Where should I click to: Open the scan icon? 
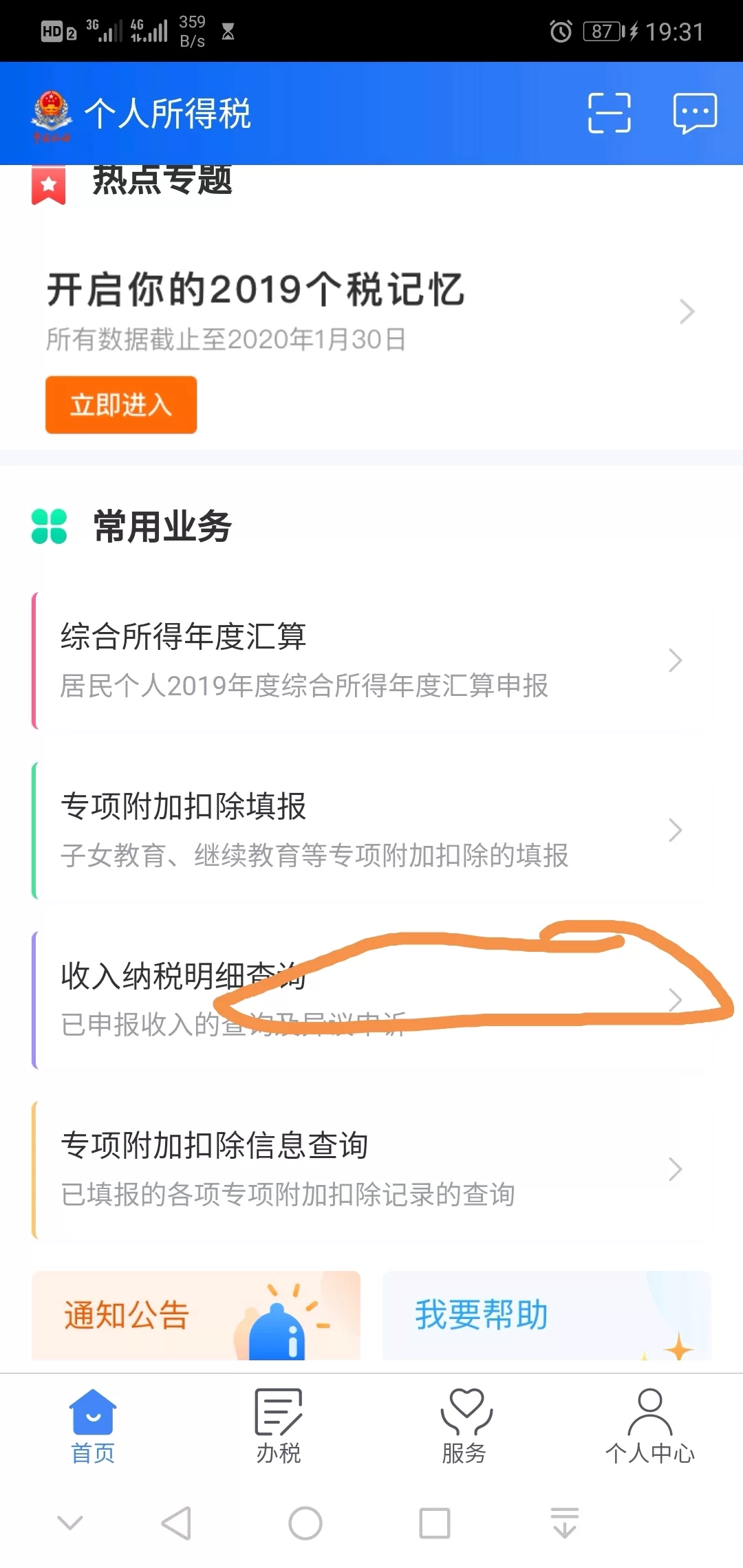[x=609, y=113]
